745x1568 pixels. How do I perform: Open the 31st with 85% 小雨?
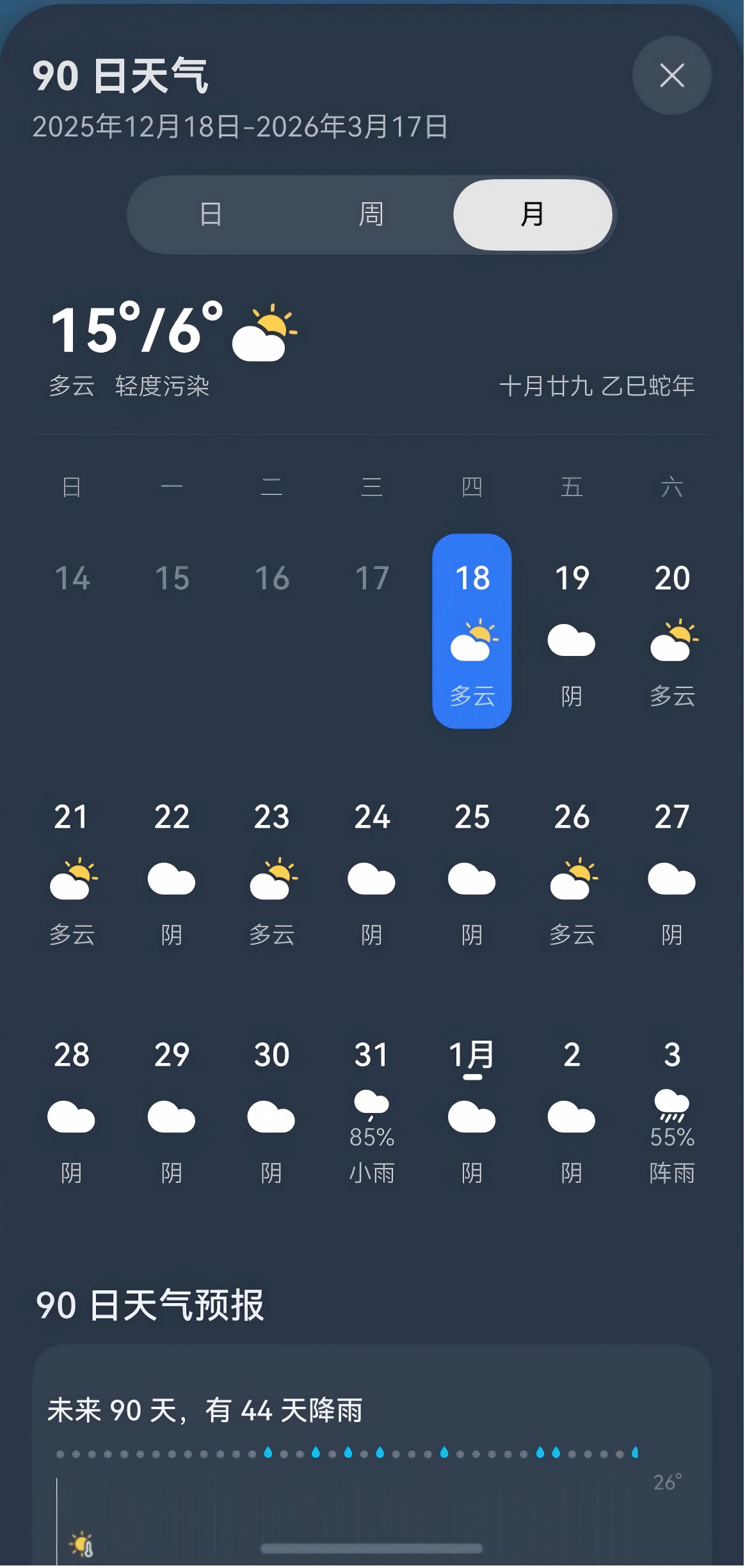click(372, 1110)
